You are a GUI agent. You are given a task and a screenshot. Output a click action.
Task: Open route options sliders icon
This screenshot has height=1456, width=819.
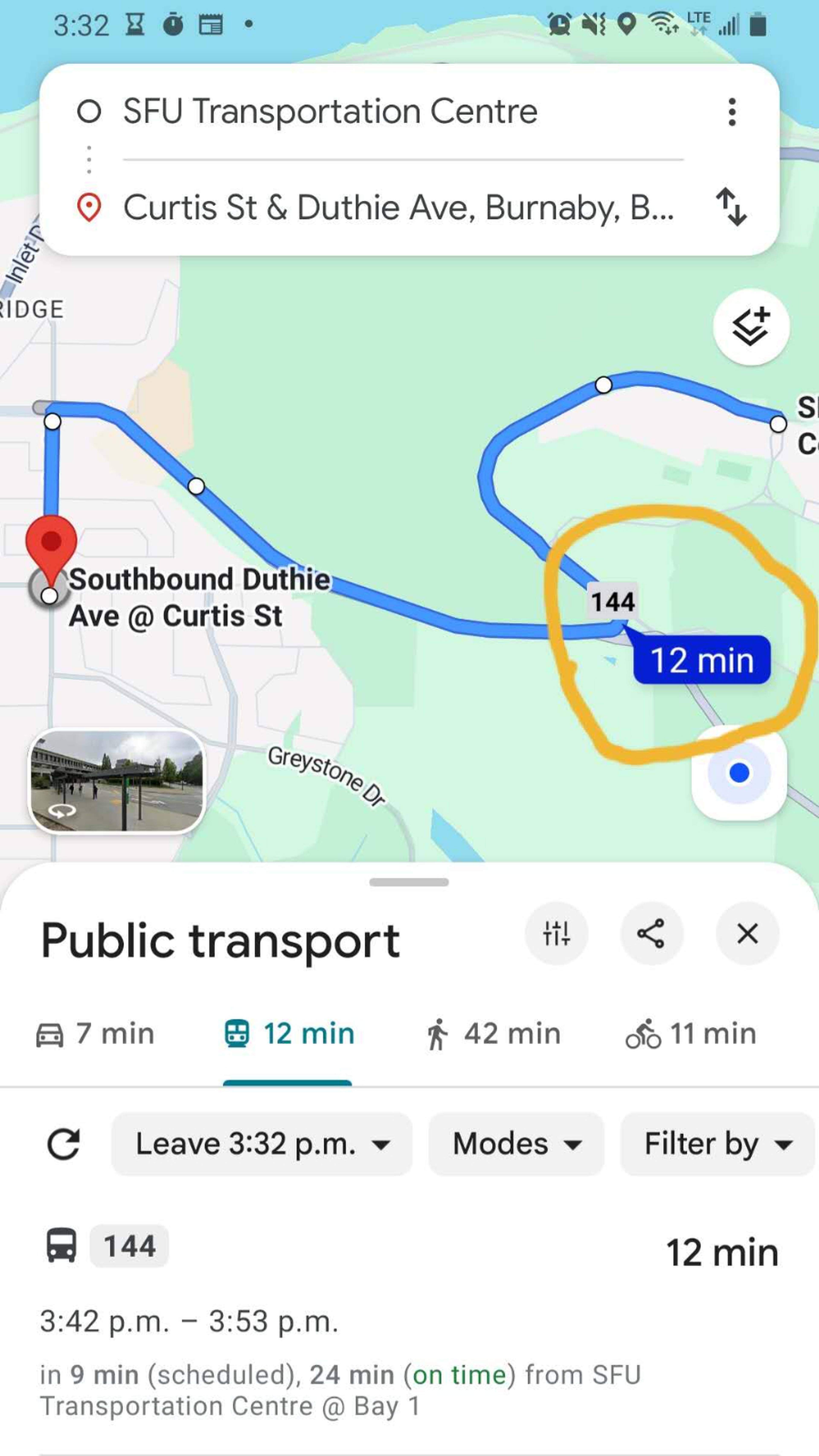click(x=557, y=933)
